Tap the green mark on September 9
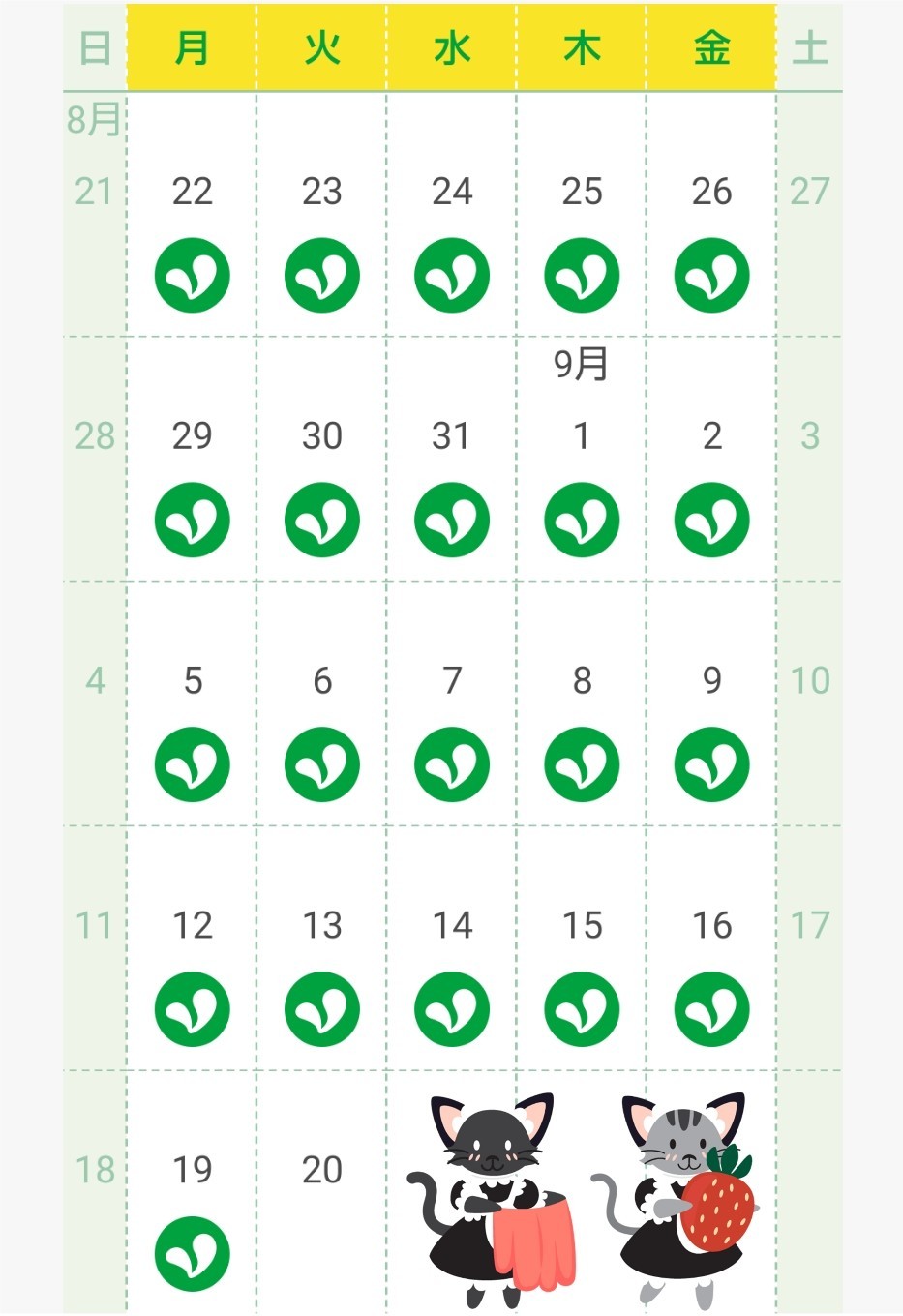This screenshot has width=903, height=1316. pyautogui.click(x=712, y=765)
